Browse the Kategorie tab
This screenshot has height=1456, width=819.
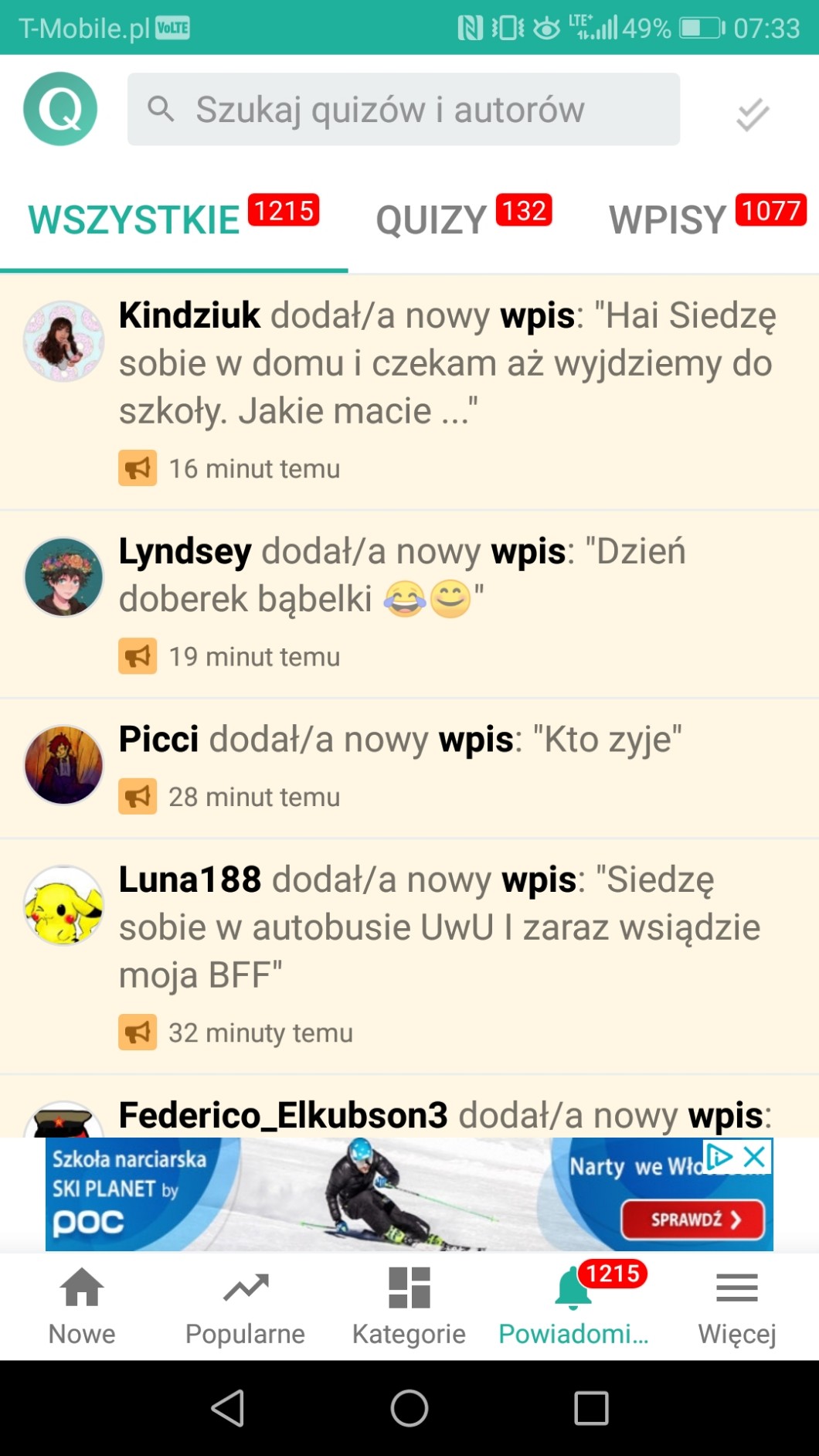pyautogui.click(x=409, y=1306)
